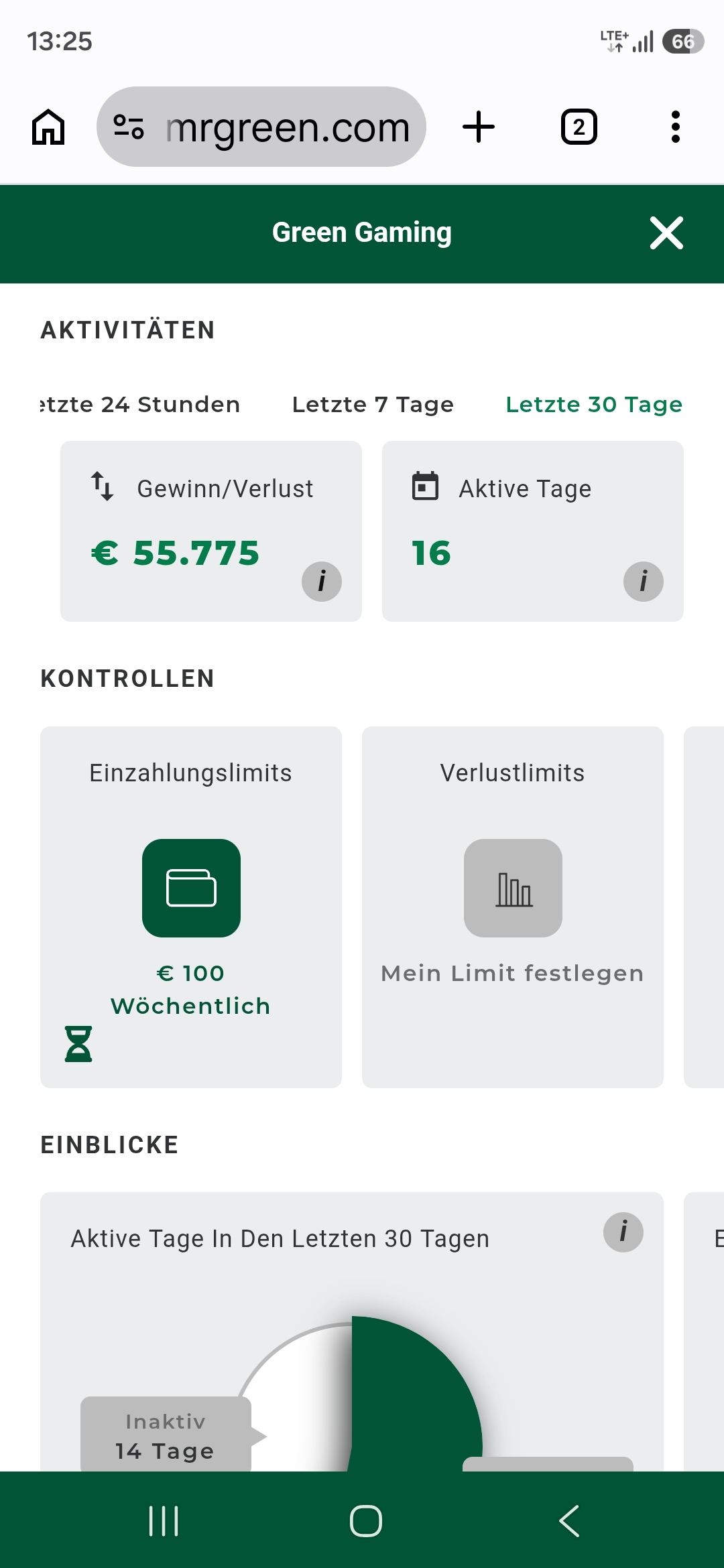The width and height of the screenshot is (724, 1568).
Task: Open a new browser tab
Action: tap(479, 127)
